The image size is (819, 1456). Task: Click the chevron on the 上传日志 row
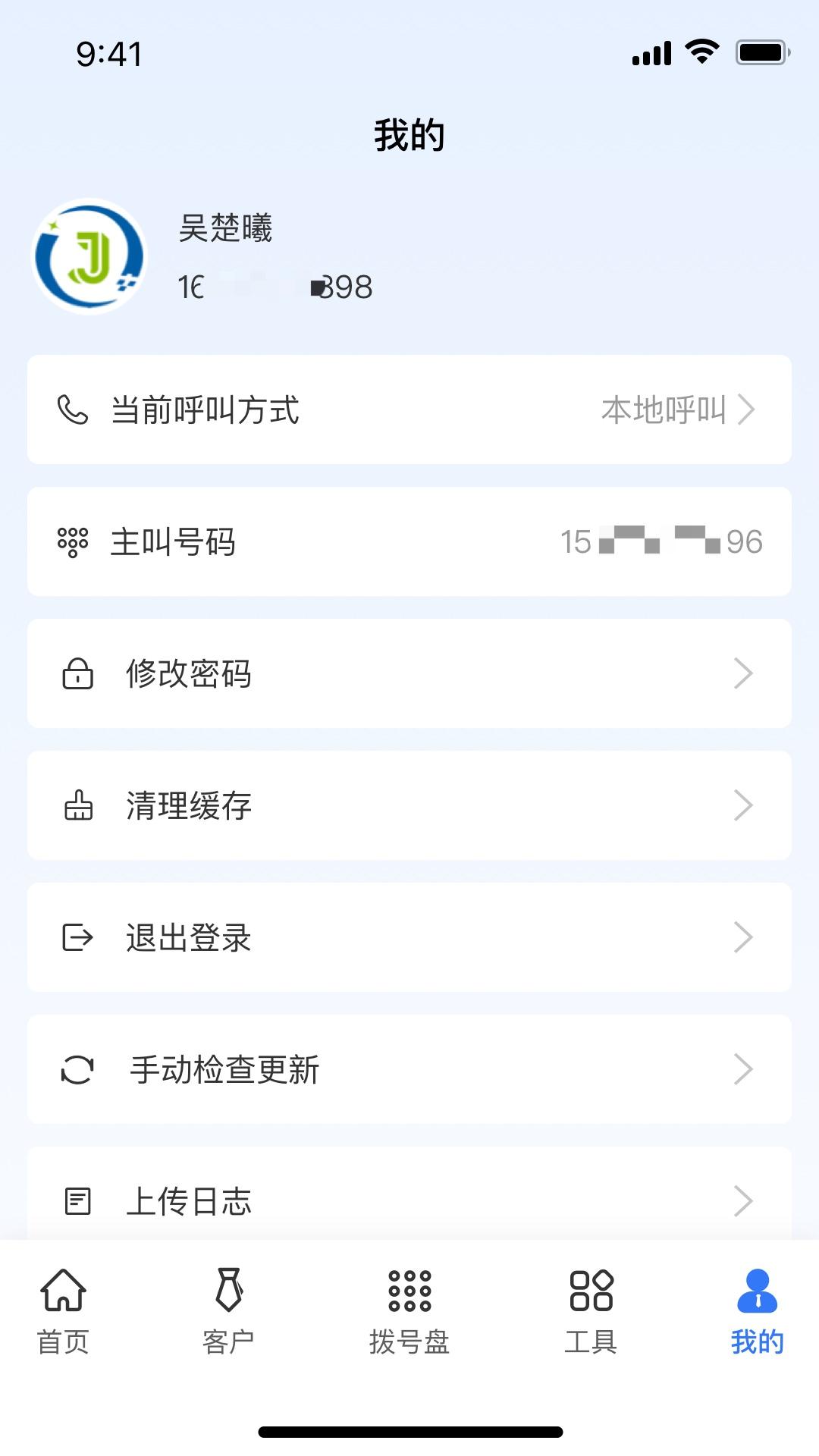point(743,1200)
